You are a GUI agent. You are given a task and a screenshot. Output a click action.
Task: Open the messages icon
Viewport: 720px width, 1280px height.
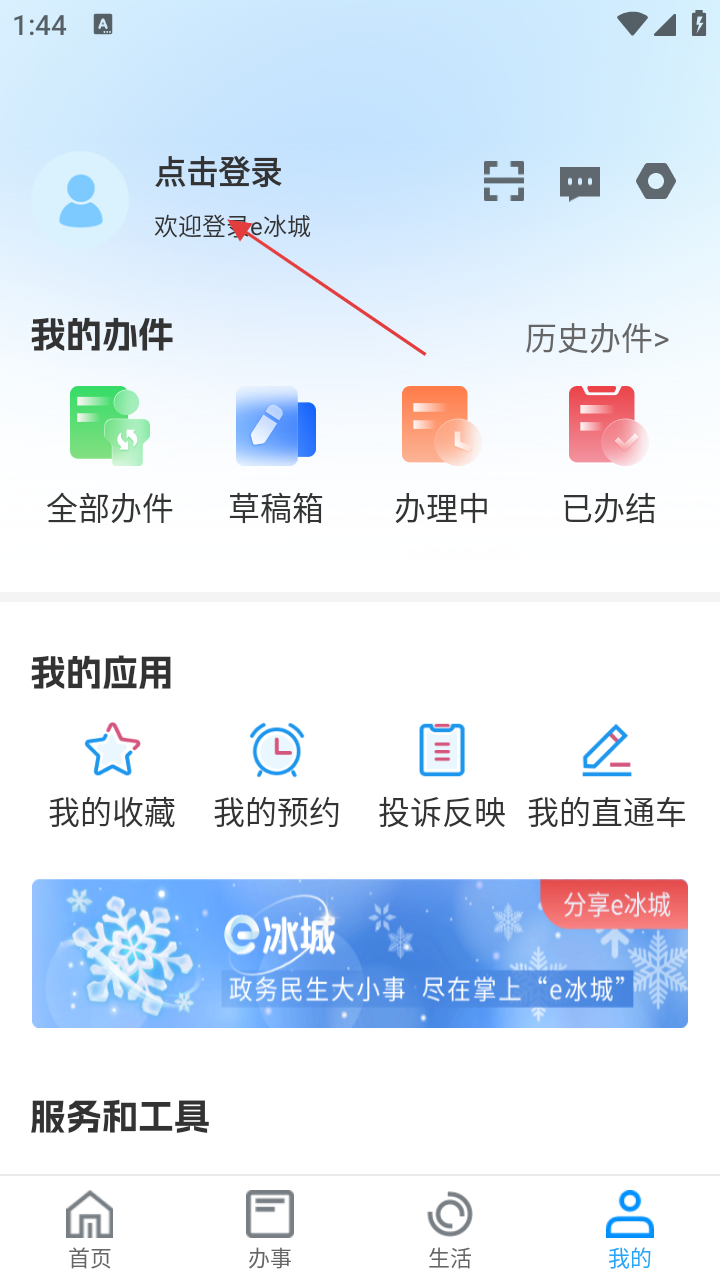tap(579, 182)
